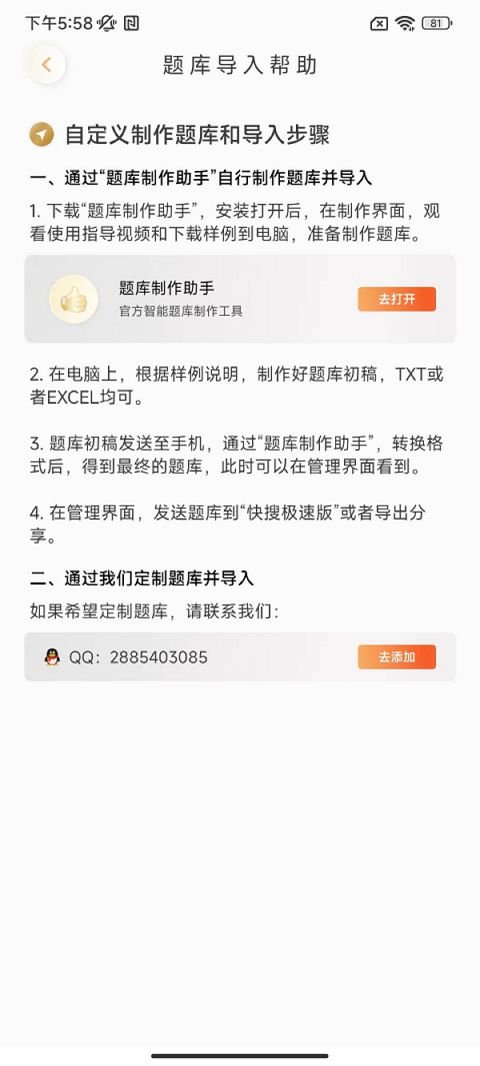The image size is (480, 1066).
Task: Tap 去添加 next to the QQ number
Action: (396, 657)
